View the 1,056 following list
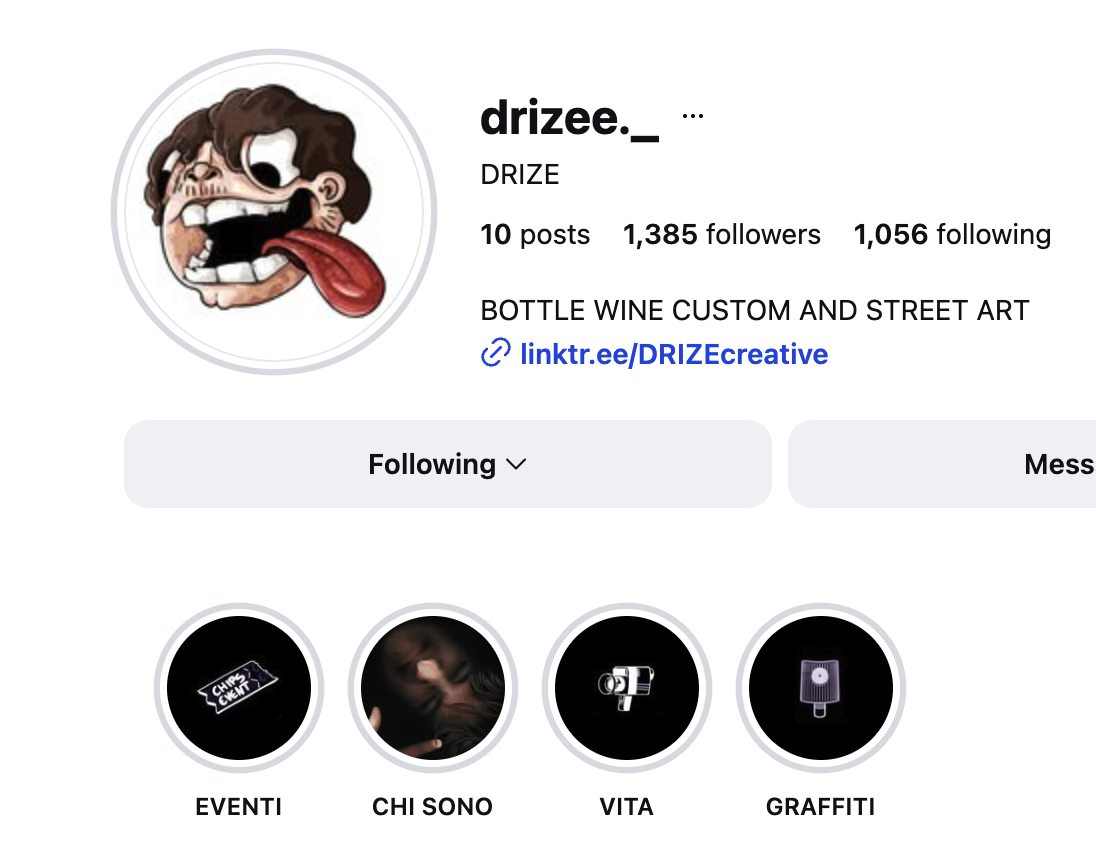 click(x=951, y=235)
